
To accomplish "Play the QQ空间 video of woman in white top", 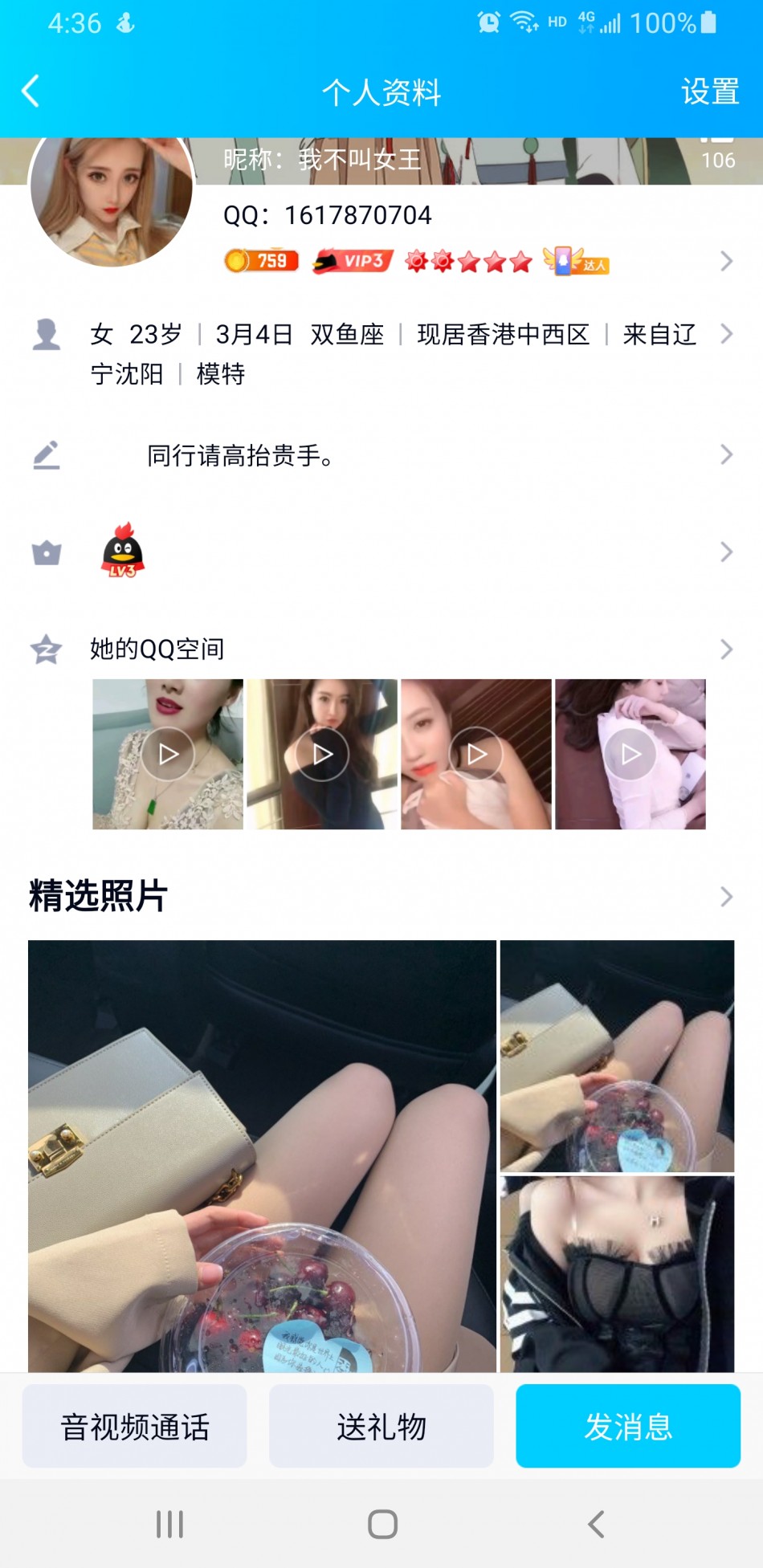I will 630,754.
